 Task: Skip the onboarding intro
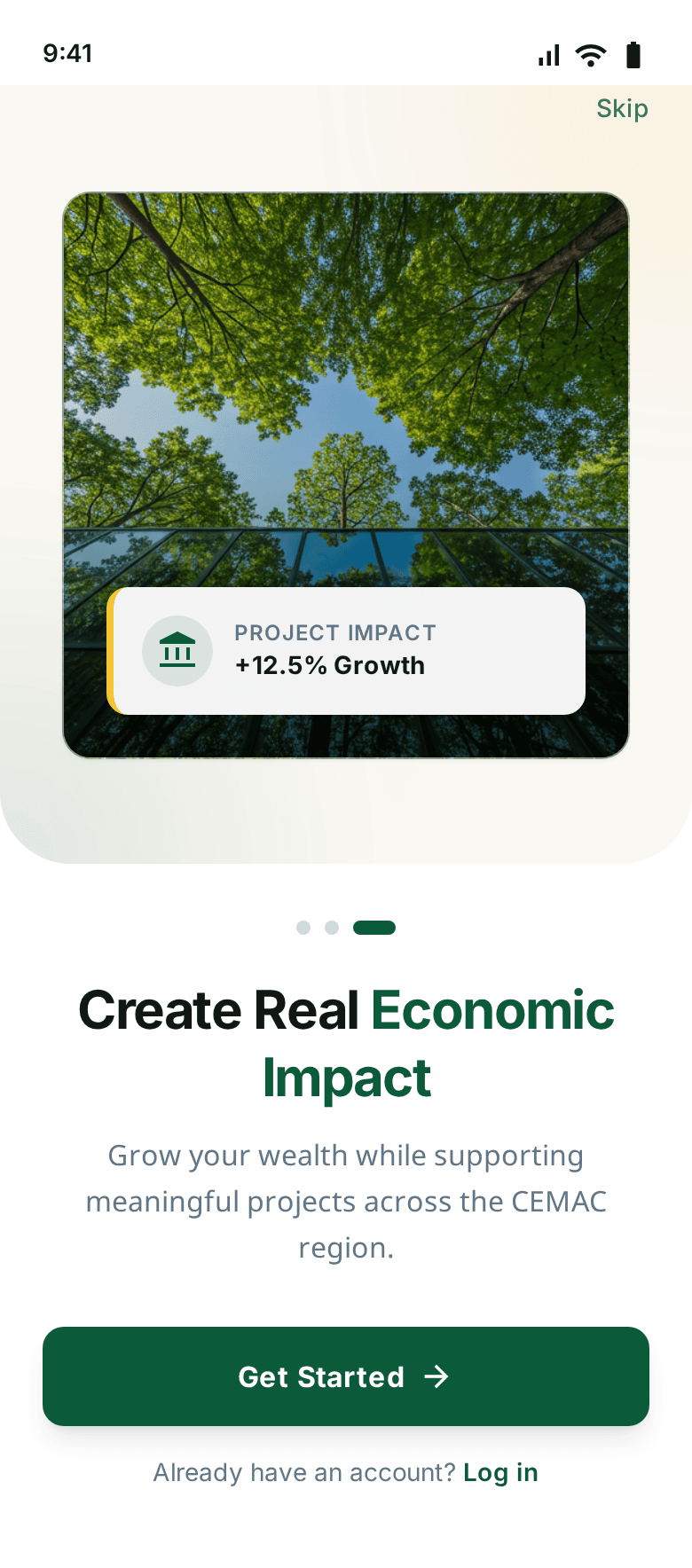click(x=622, y=108)
